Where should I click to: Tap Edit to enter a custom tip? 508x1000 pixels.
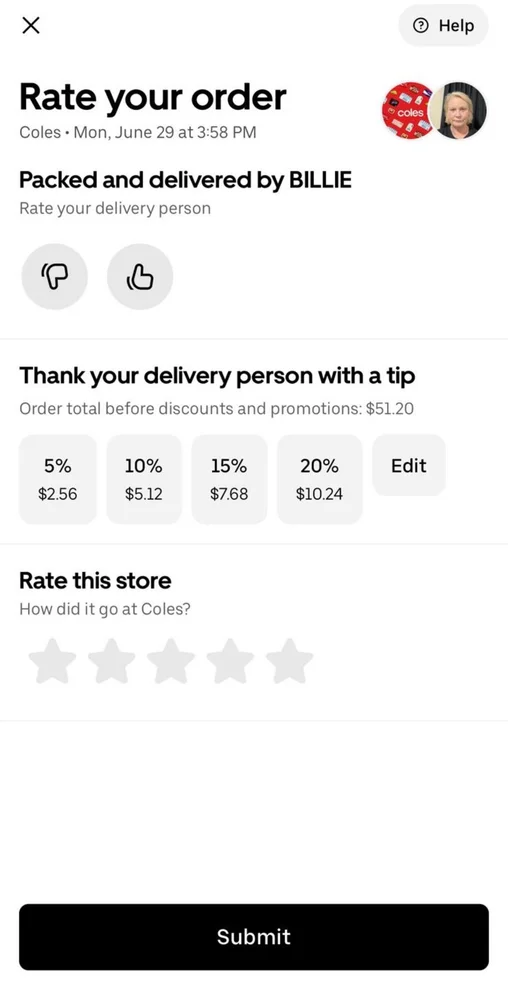[409, 465]
